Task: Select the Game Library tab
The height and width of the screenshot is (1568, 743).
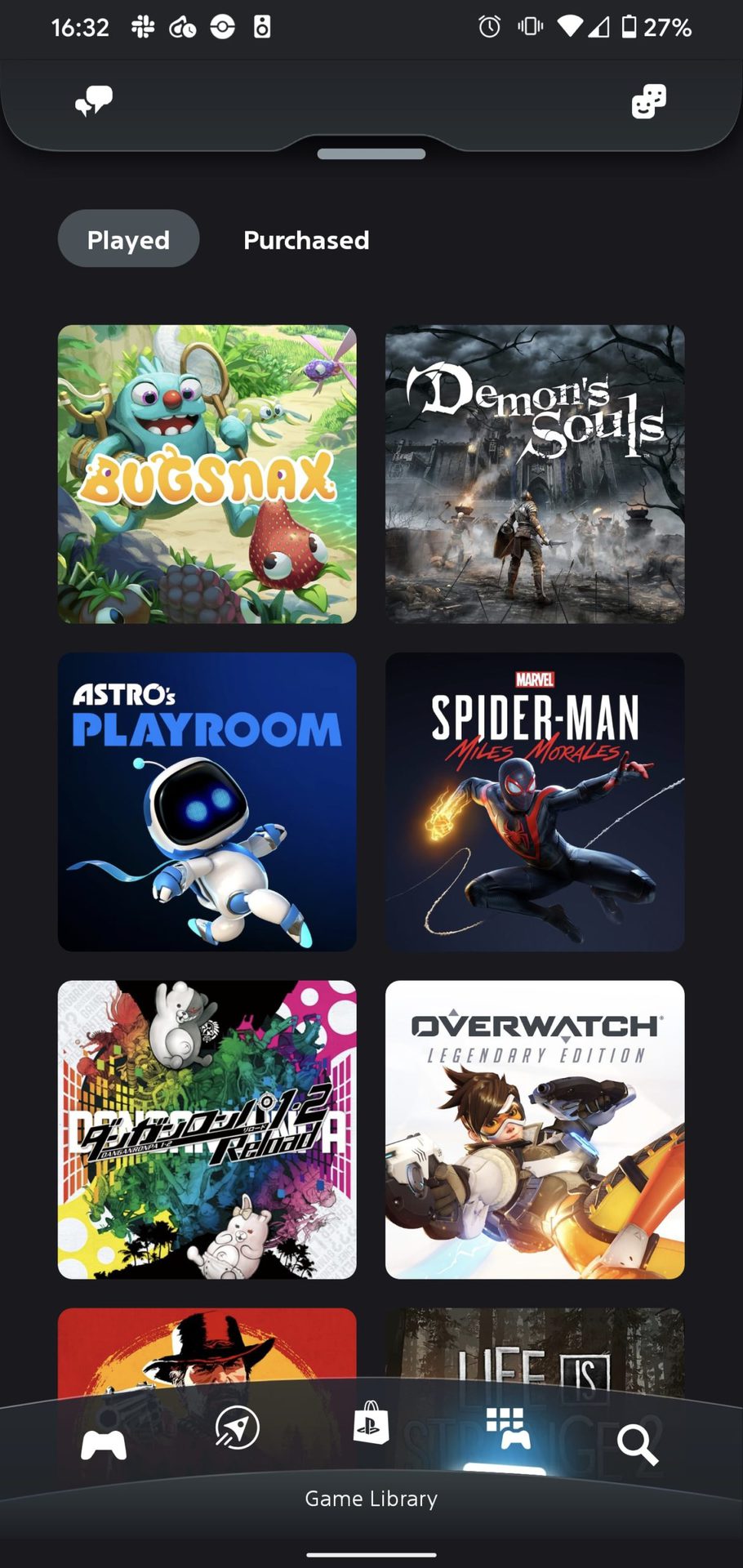Action: tap(507, 1429)
